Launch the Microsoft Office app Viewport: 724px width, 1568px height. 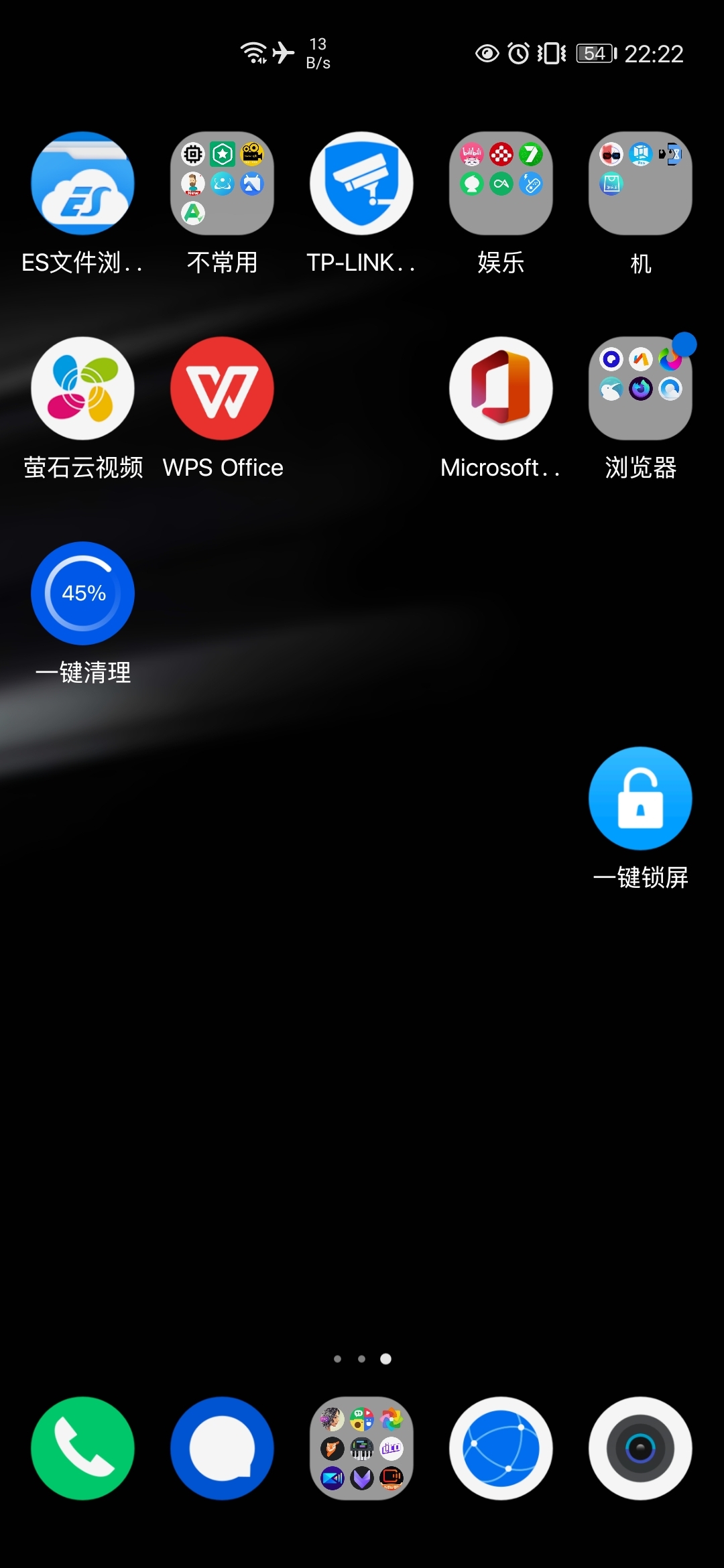coord(501,389)
